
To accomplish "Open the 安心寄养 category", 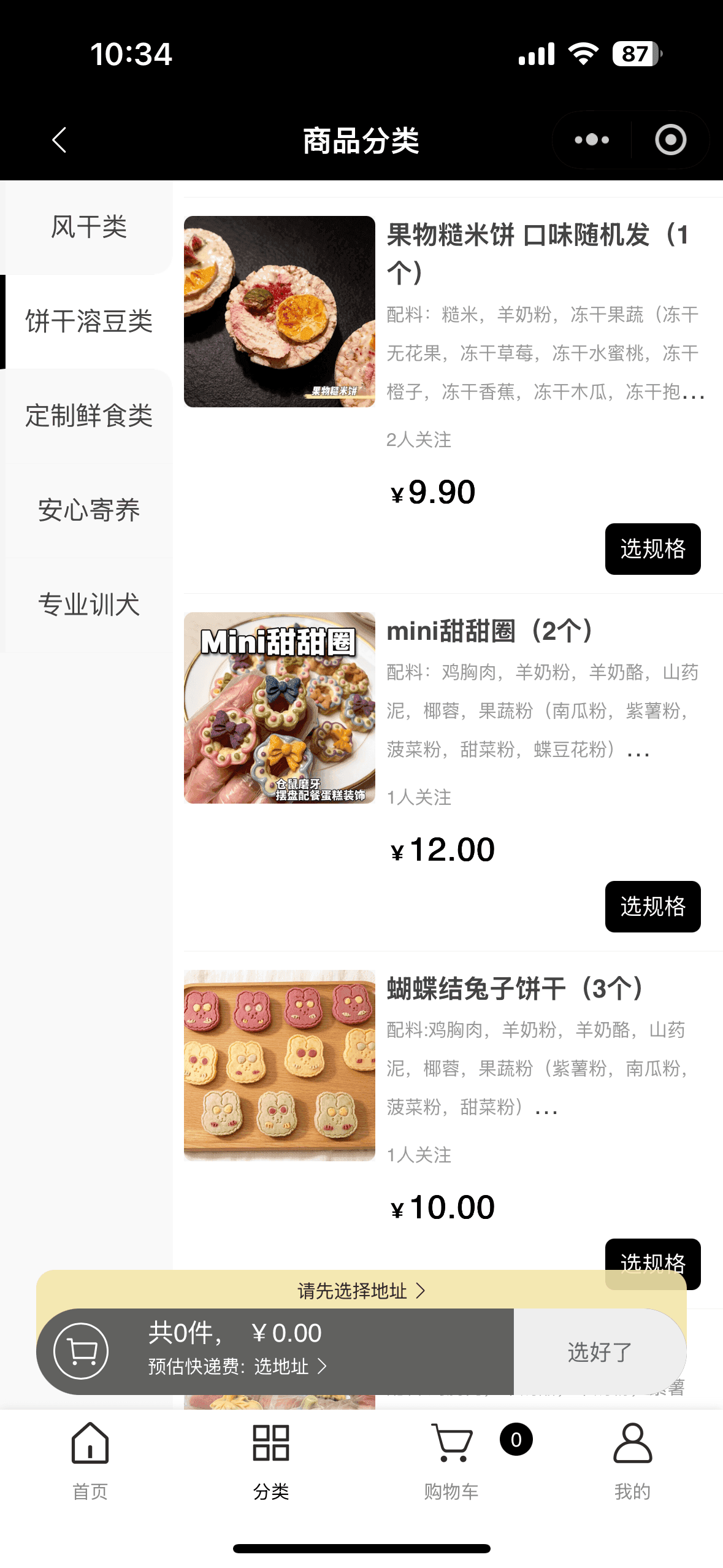I will point(89,510).
